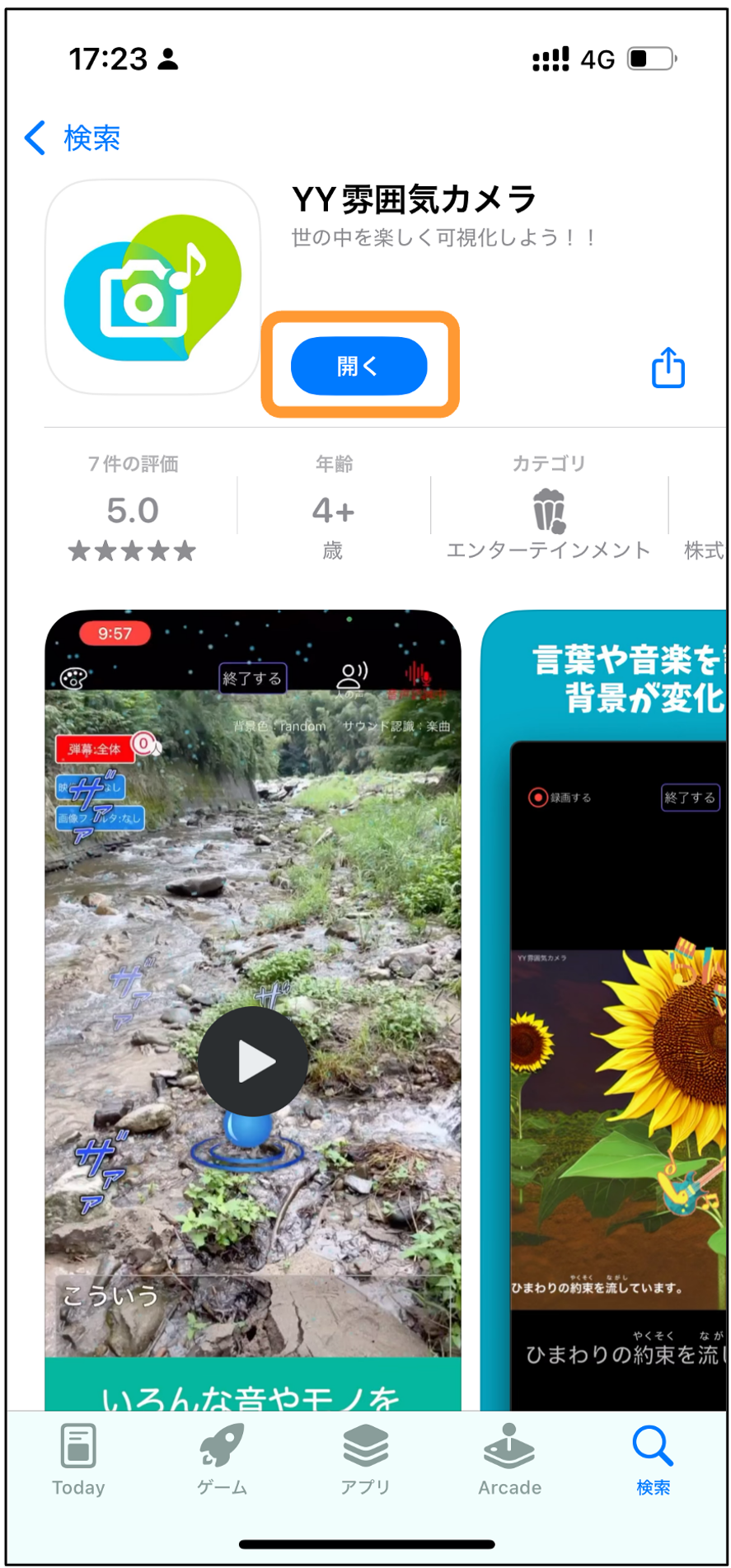Share the YY雰囲気カメラ app

(x=668, y=367)
